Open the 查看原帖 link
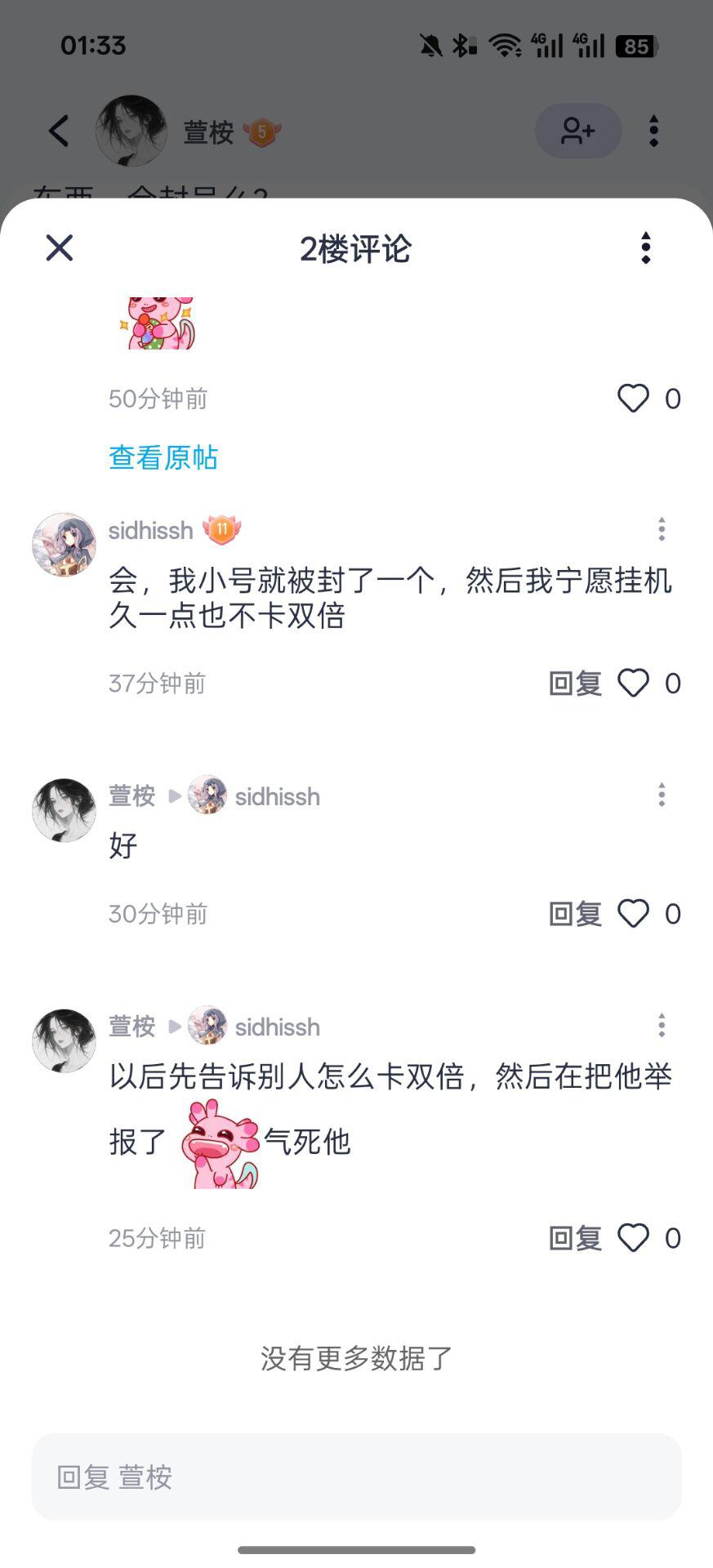This screenshot has width=713, height=1568. pos(163,458)
